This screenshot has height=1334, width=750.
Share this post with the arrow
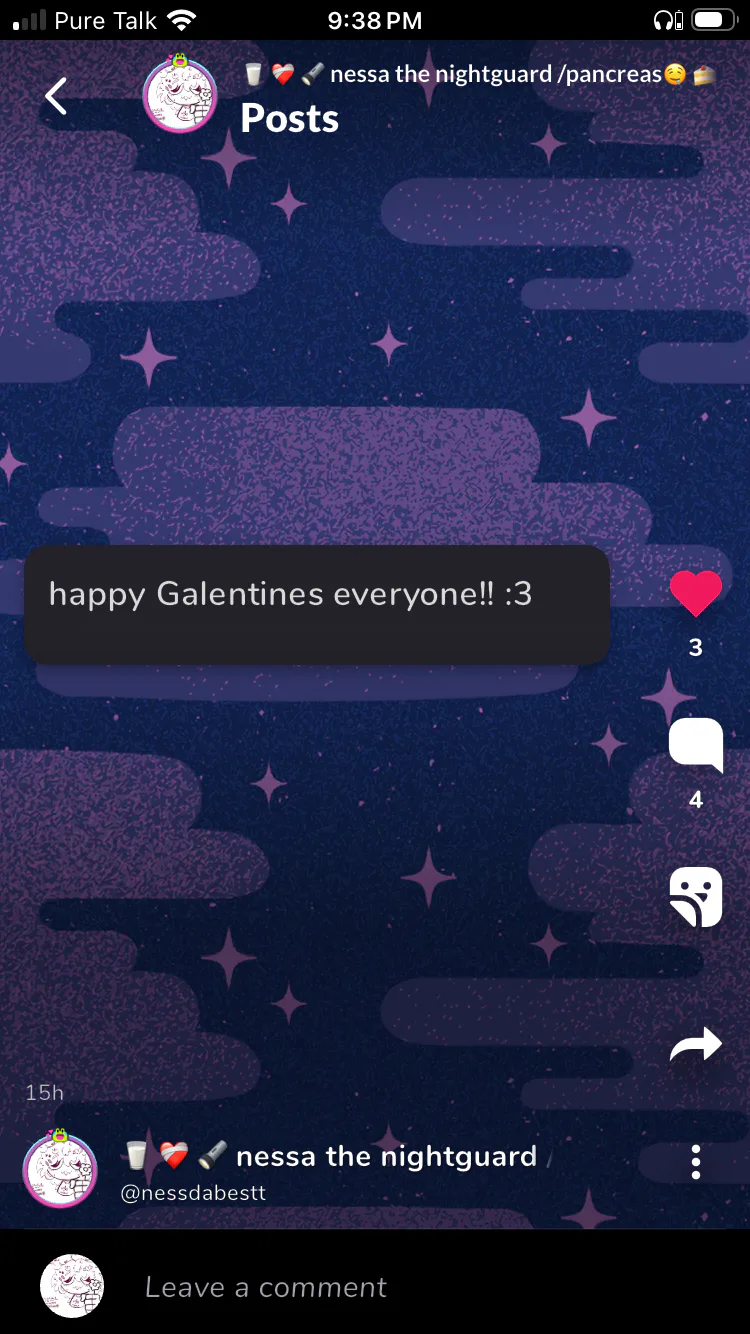696,1045
